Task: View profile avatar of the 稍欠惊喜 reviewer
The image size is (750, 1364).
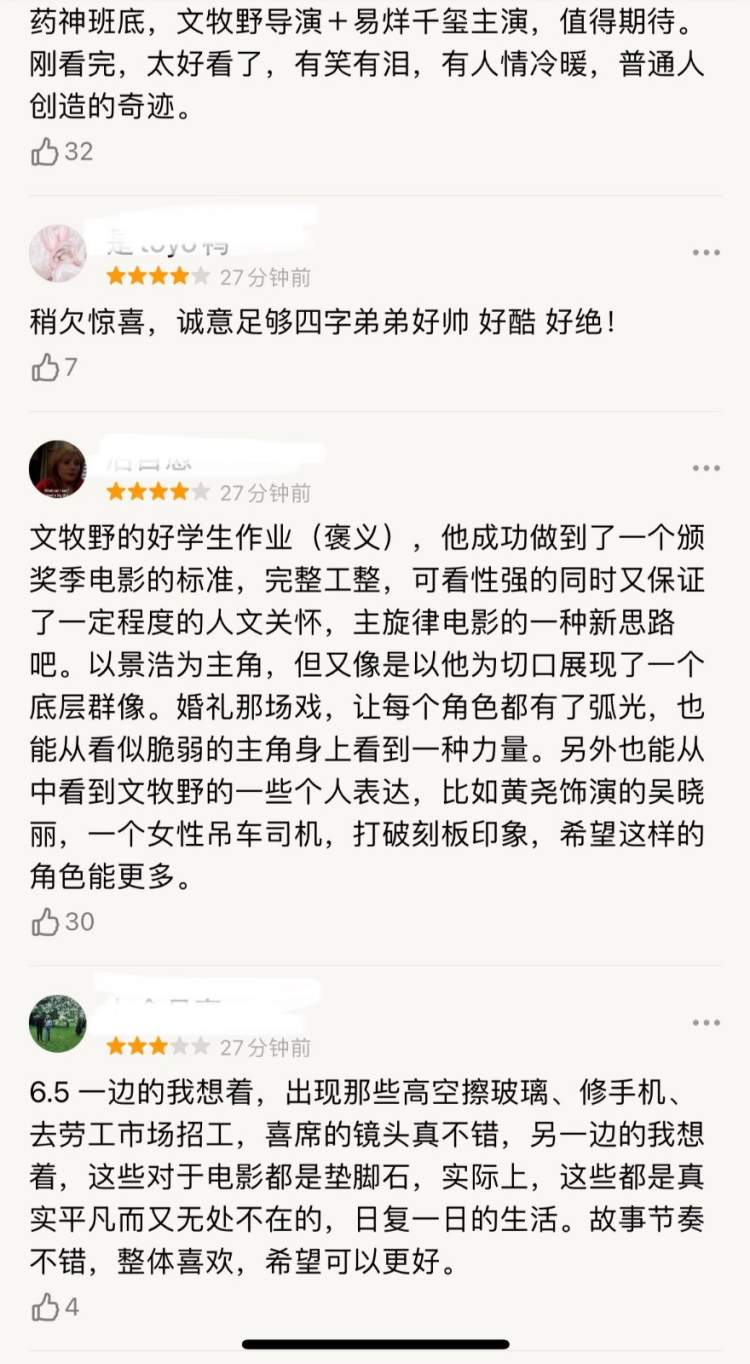Action: (58, 253)
